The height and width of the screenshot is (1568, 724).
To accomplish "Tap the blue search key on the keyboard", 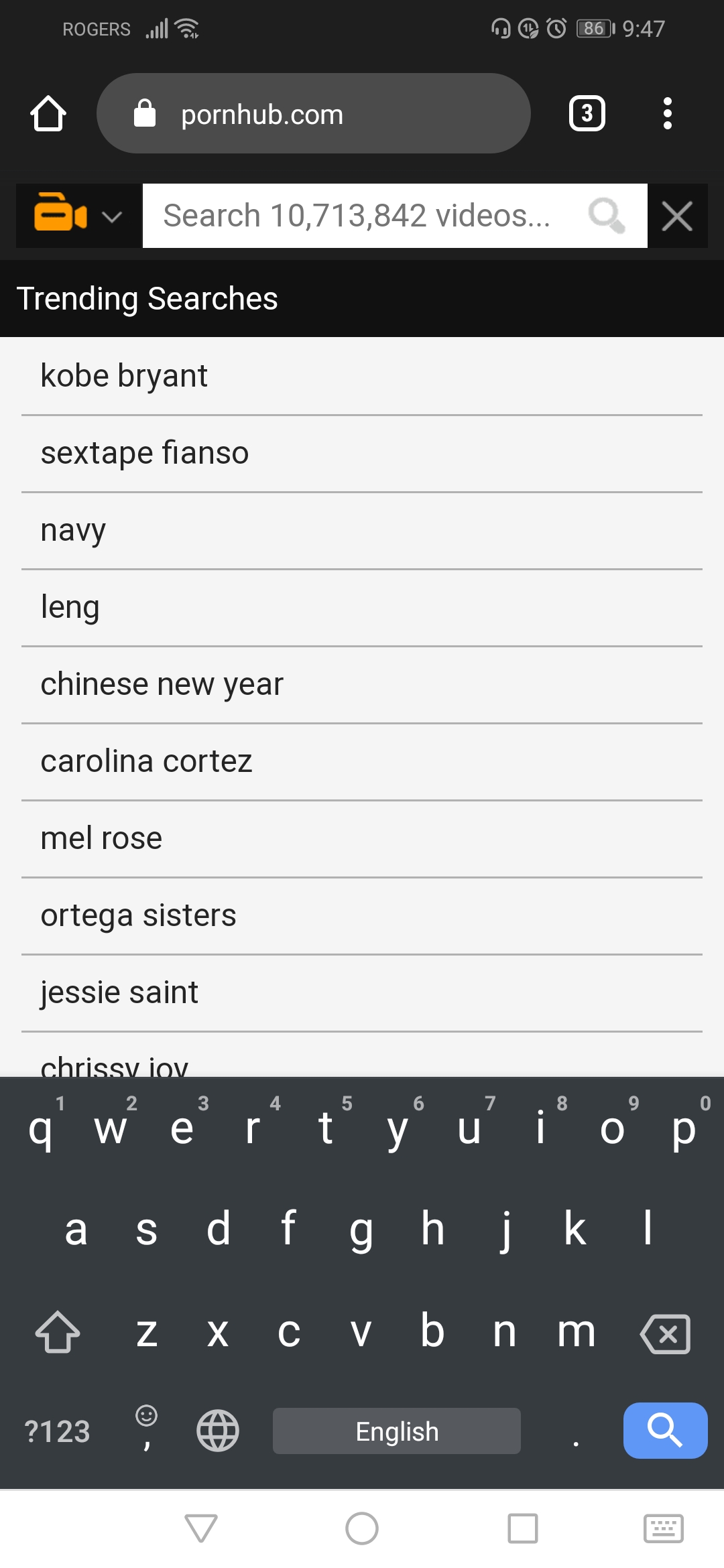I will click(x=665, y=1431).
